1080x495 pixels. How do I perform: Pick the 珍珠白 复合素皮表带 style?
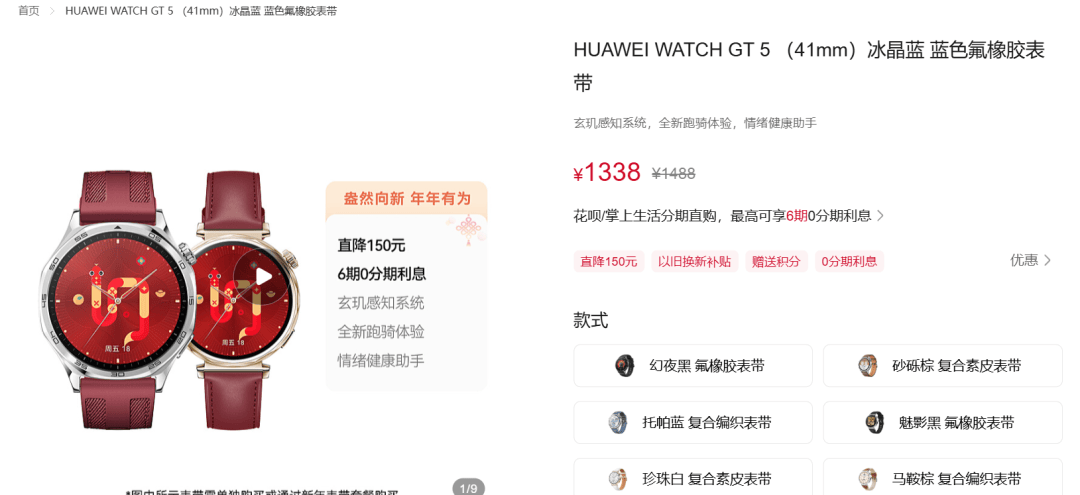692,478
